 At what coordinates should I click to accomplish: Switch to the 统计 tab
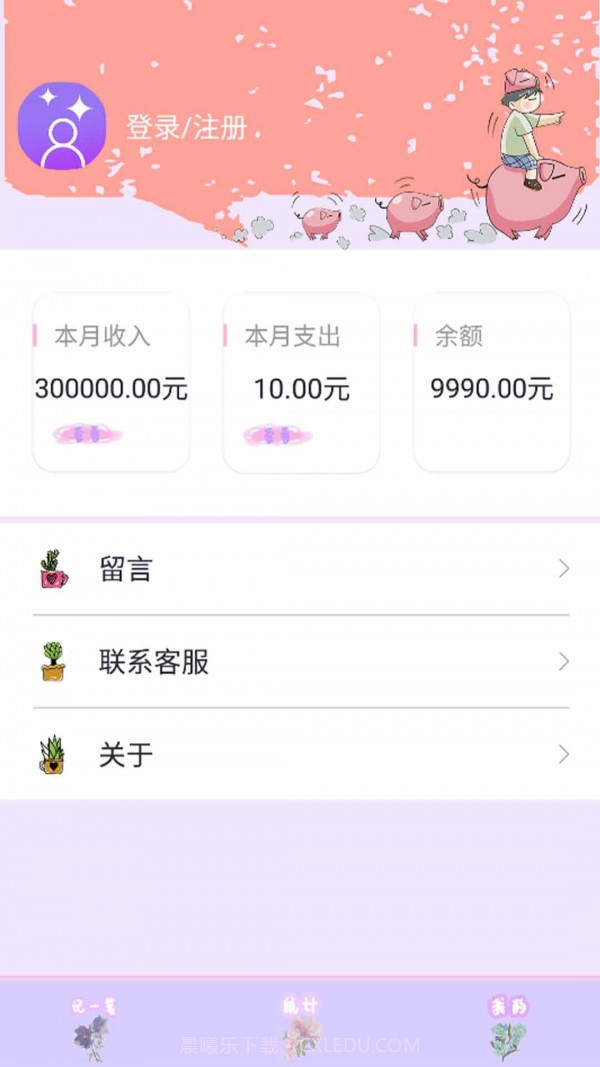pyautogui.click(x=300, y=1024)
